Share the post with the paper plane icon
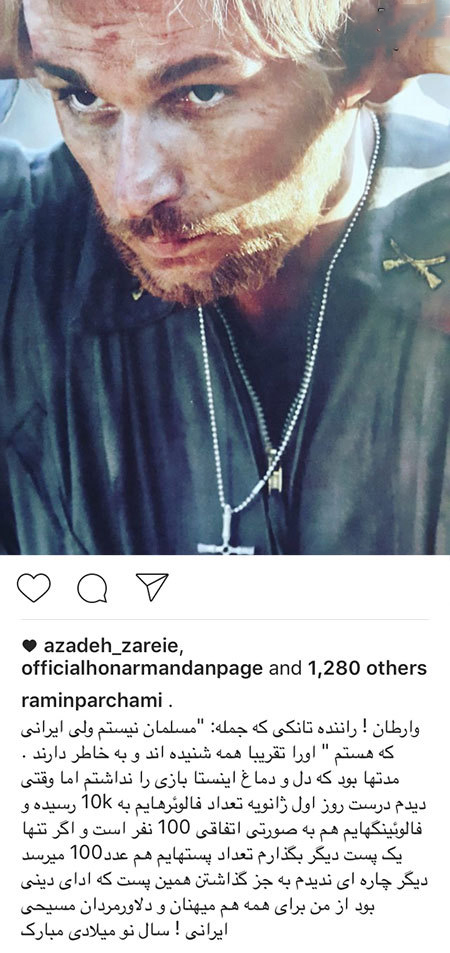This screenshot has height=953, width=450. coord(151,587)
